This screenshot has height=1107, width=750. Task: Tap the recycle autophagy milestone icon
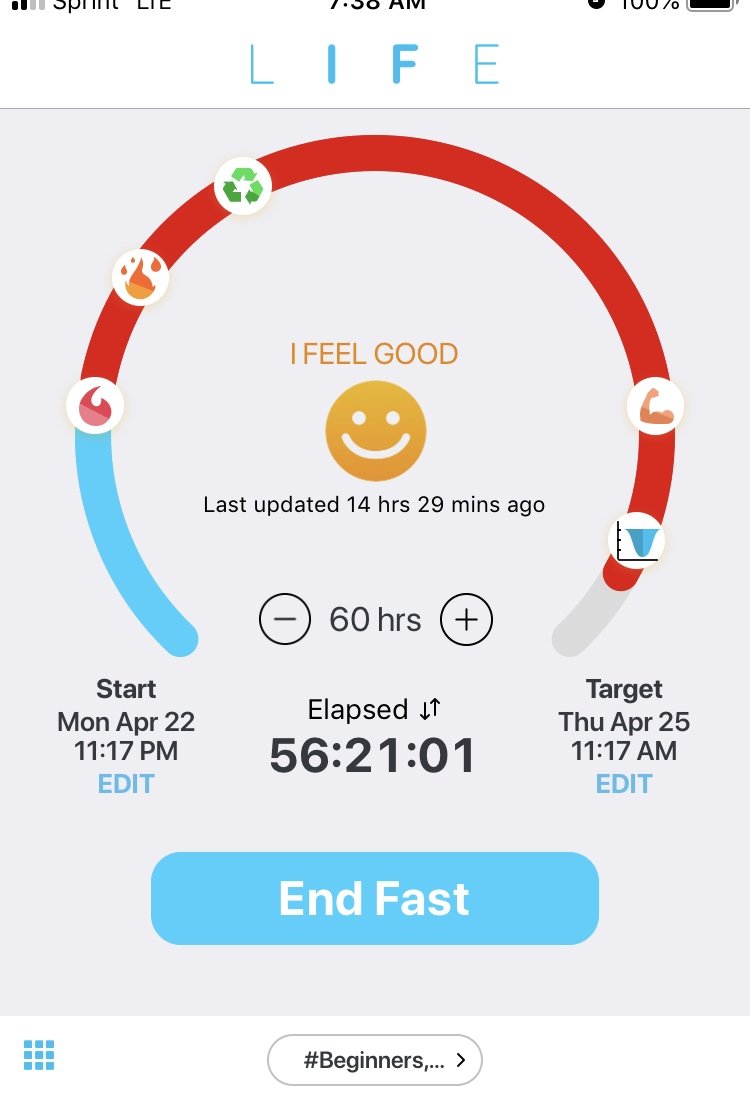[x=243, y=186]
